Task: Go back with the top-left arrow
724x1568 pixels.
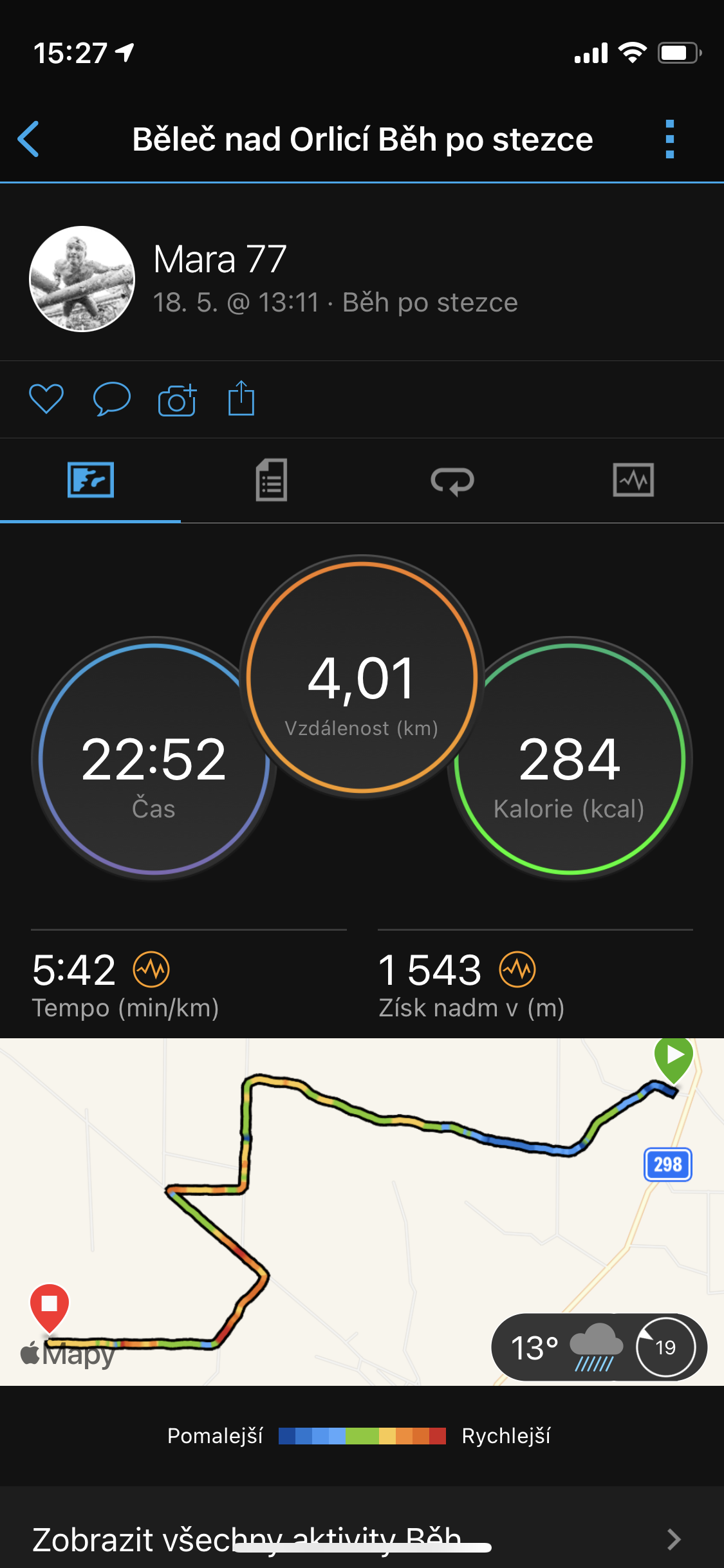Action: [x=29, y=139]
